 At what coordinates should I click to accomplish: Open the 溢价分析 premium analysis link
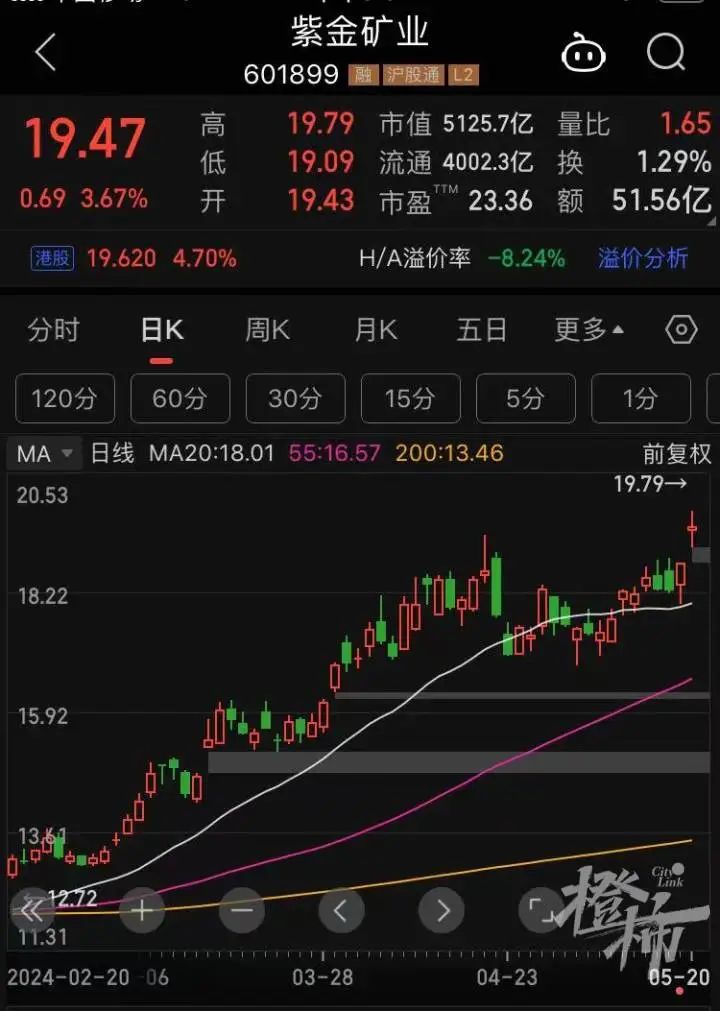pos(643,258)
